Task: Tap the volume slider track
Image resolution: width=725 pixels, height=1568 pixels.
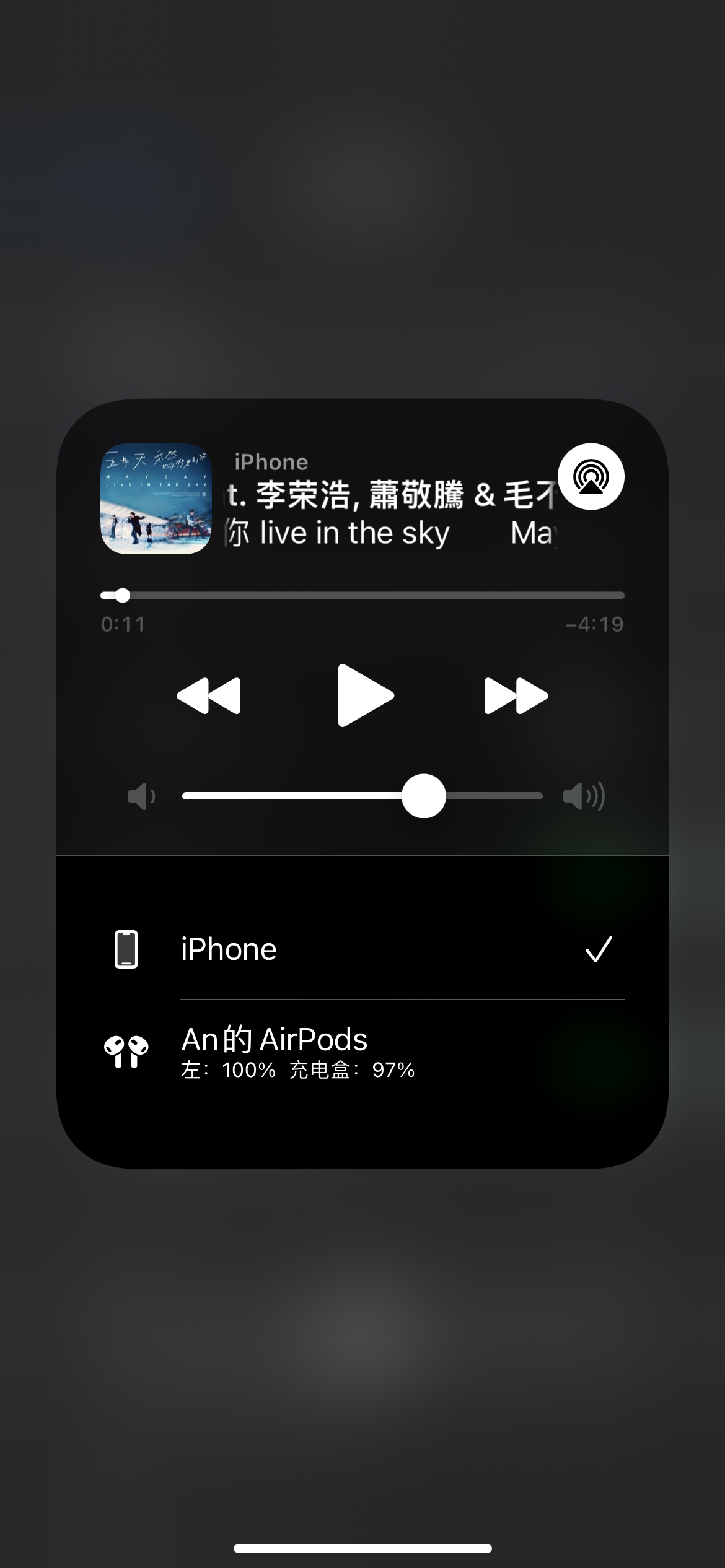Action: click(x=362, y=796)
